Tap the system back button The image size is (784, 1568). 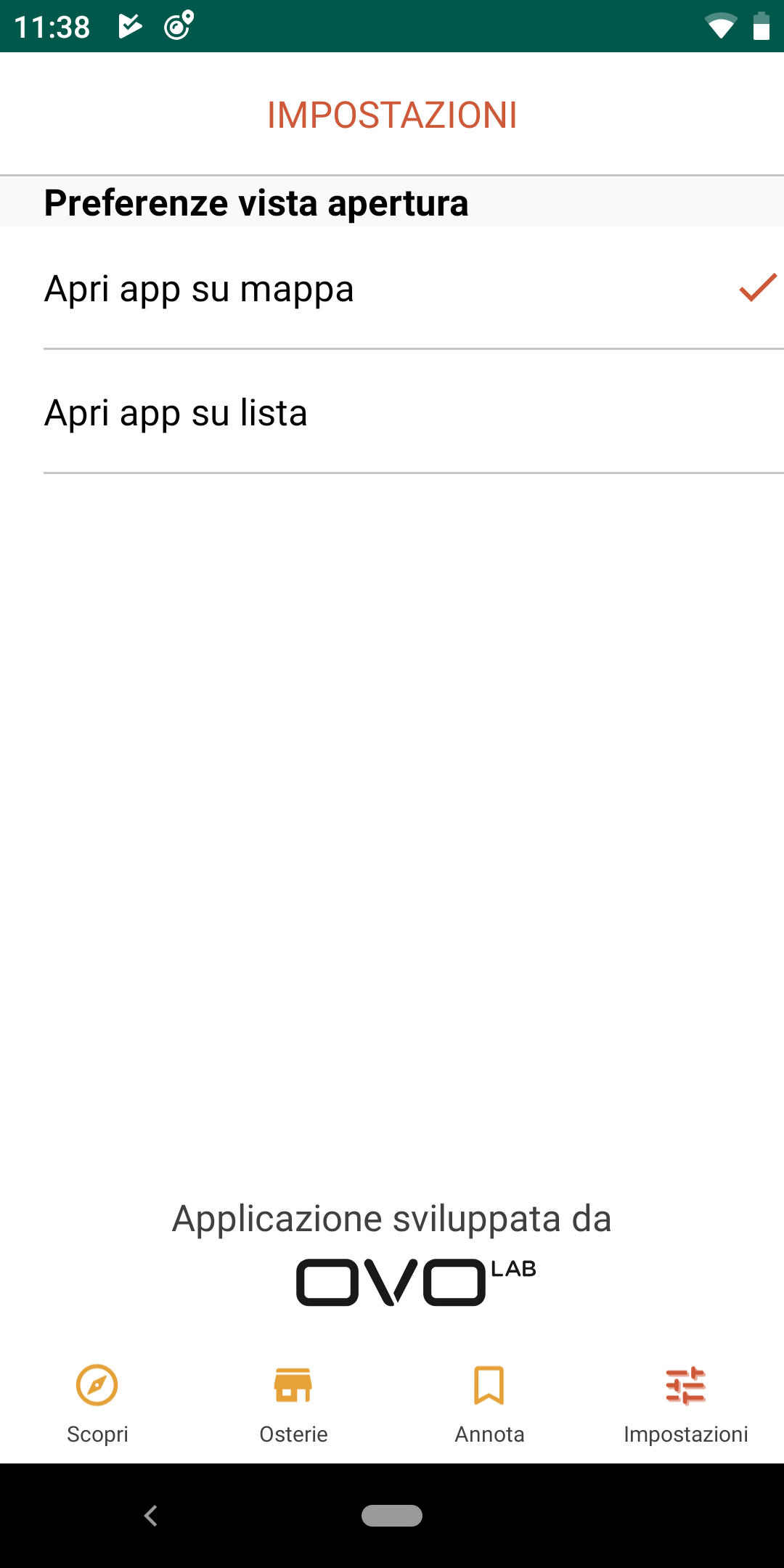[x=151, y=1515]
